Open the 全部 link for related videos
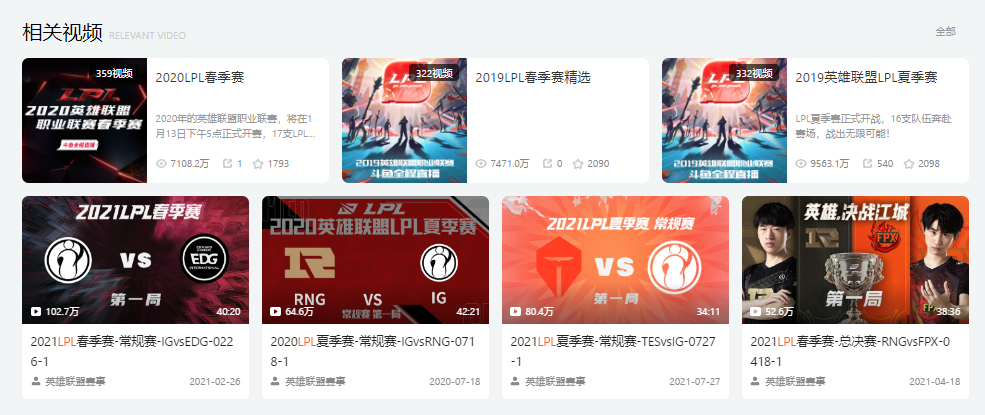Screen dimensions: 985x415 click(945, 32)
